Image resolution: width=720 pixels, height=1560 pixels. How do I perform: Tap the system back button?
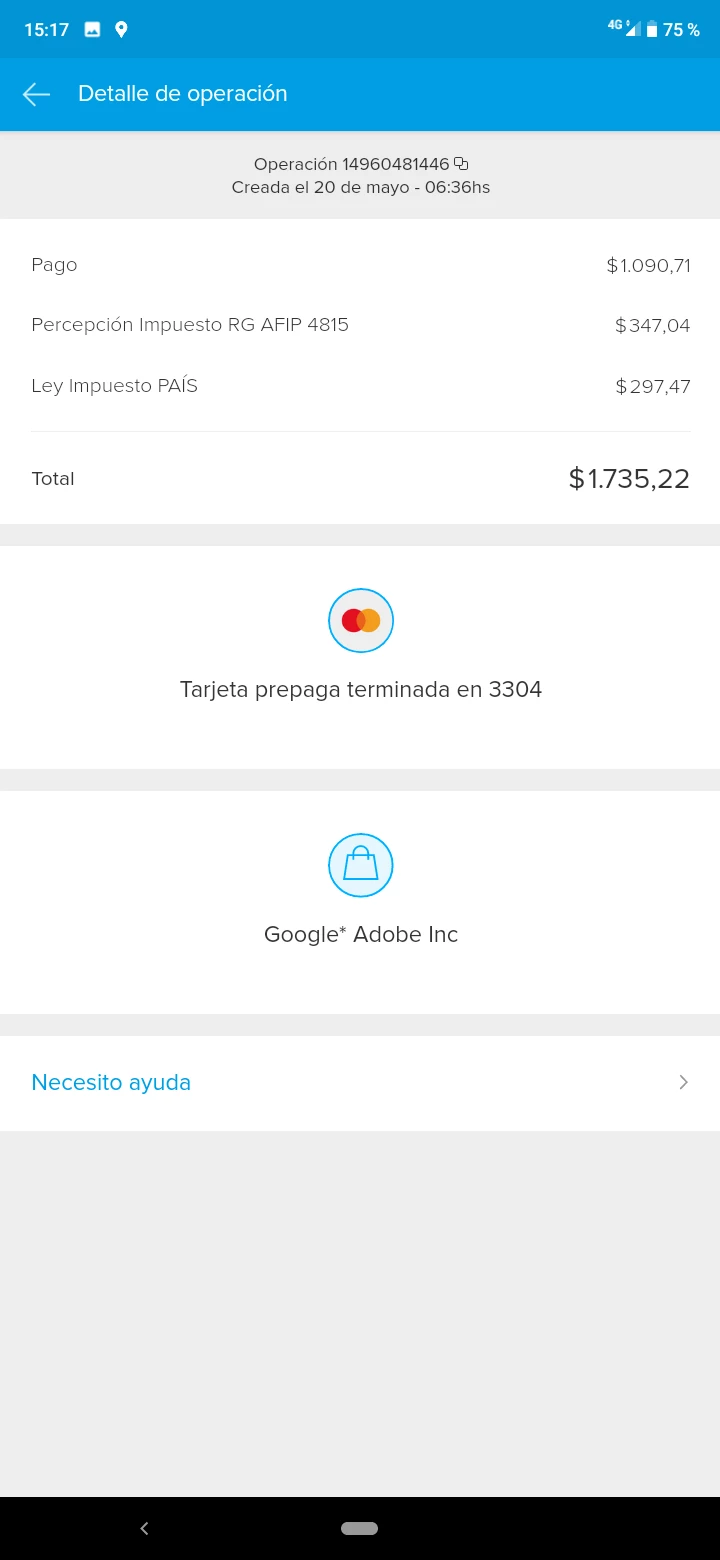coord(144,1528)
